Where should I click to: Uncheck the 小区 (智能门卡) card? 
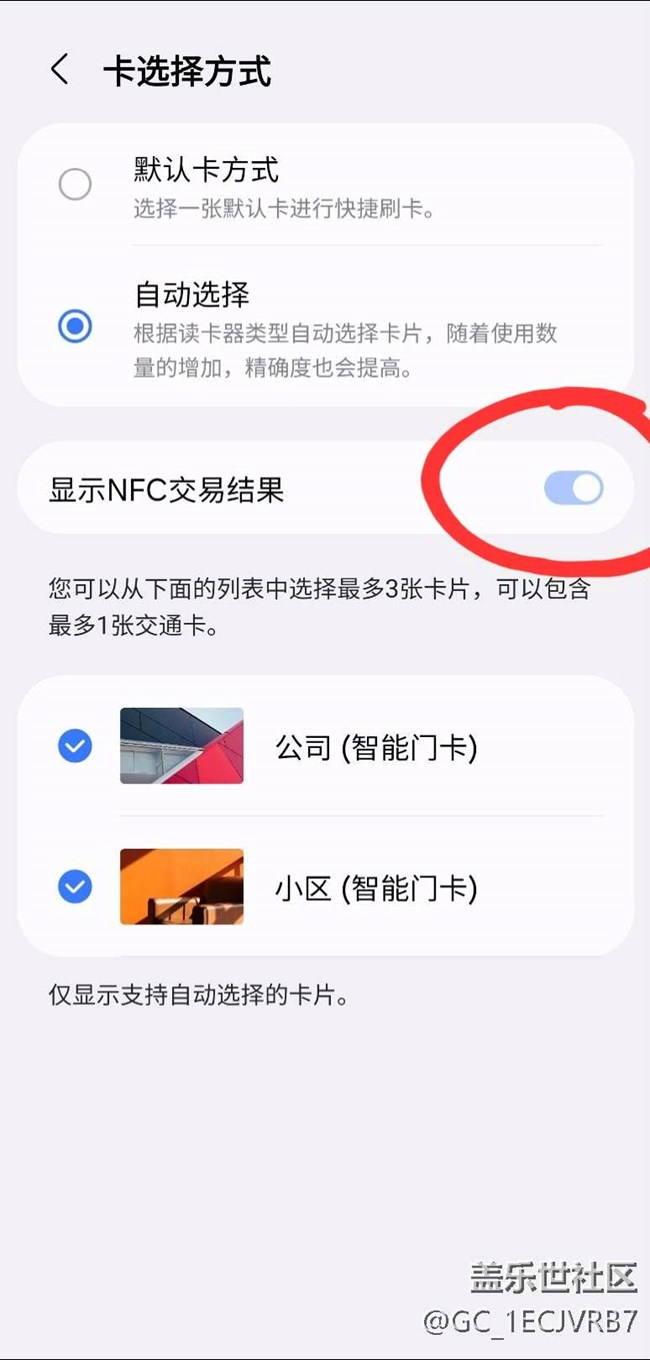[75, 887]
